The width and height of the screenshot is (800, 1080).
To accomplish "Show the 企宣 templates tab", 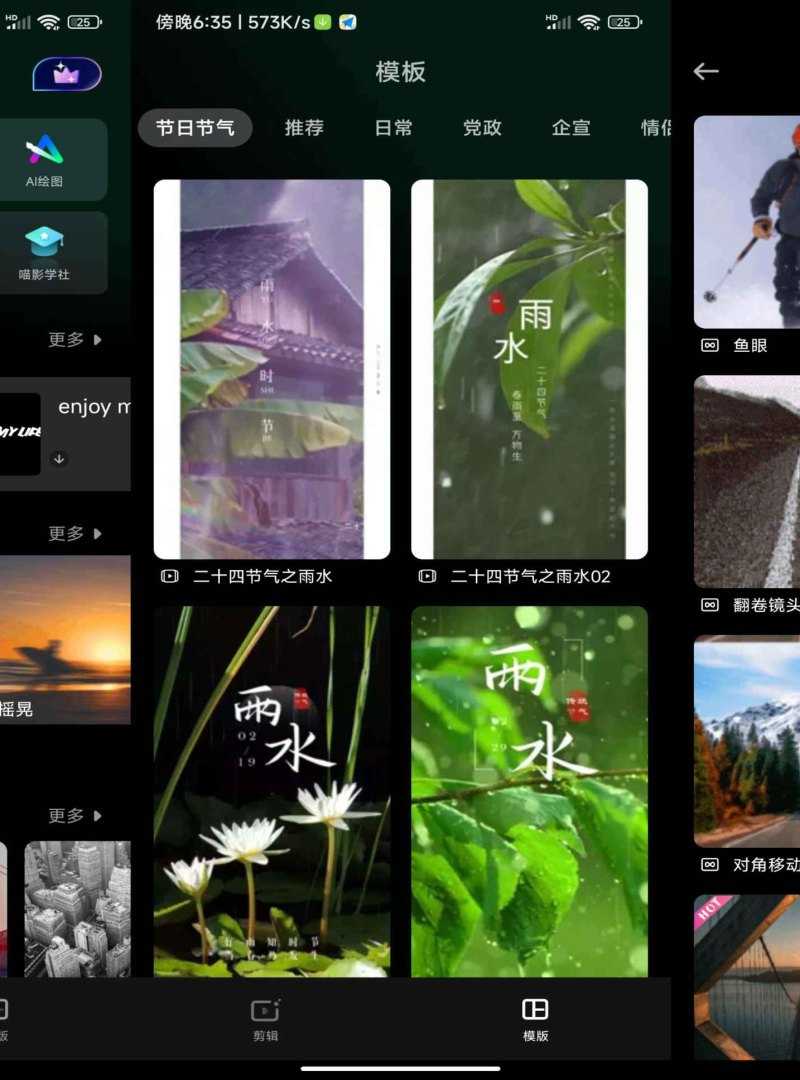I will (x=571, y=128).
